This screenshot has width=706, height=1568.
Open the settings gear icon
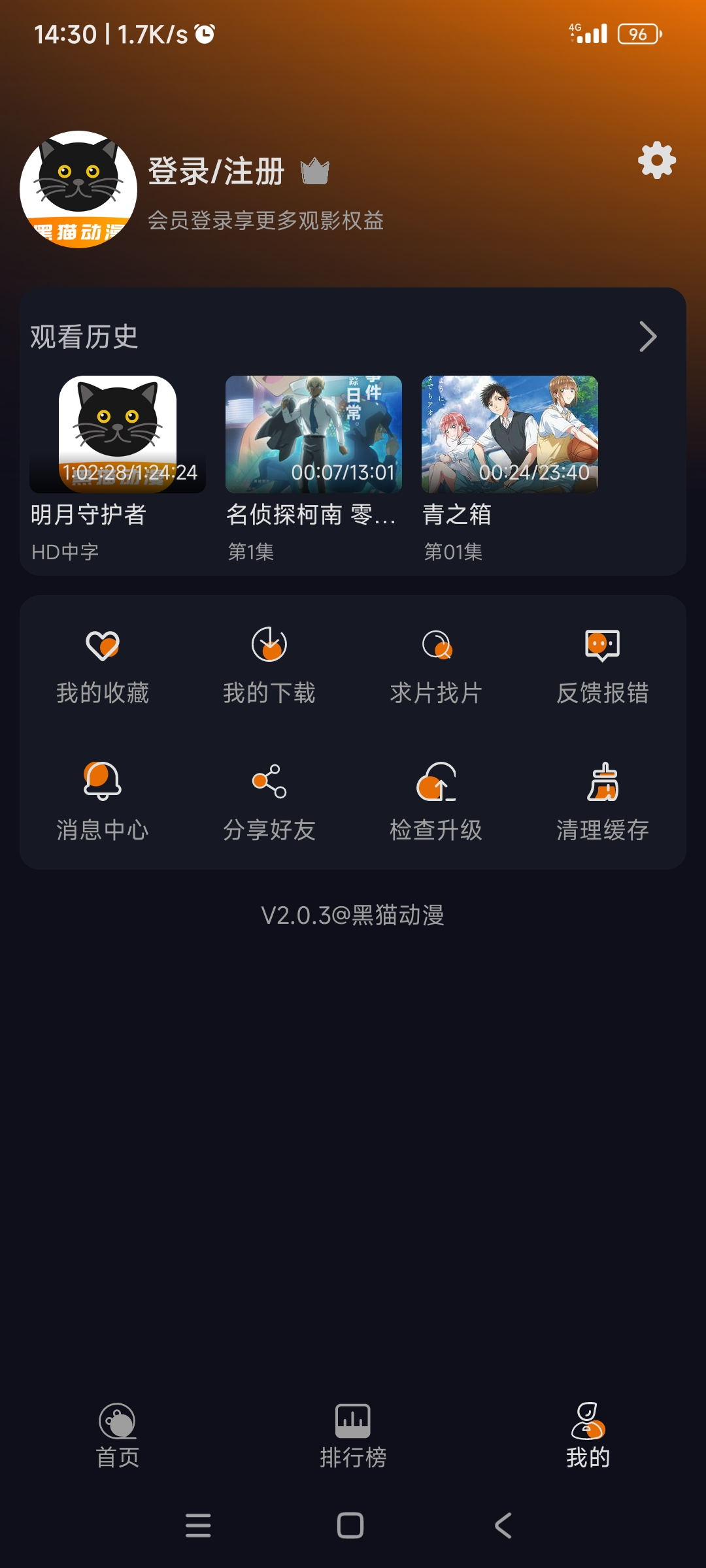(656, 161)
